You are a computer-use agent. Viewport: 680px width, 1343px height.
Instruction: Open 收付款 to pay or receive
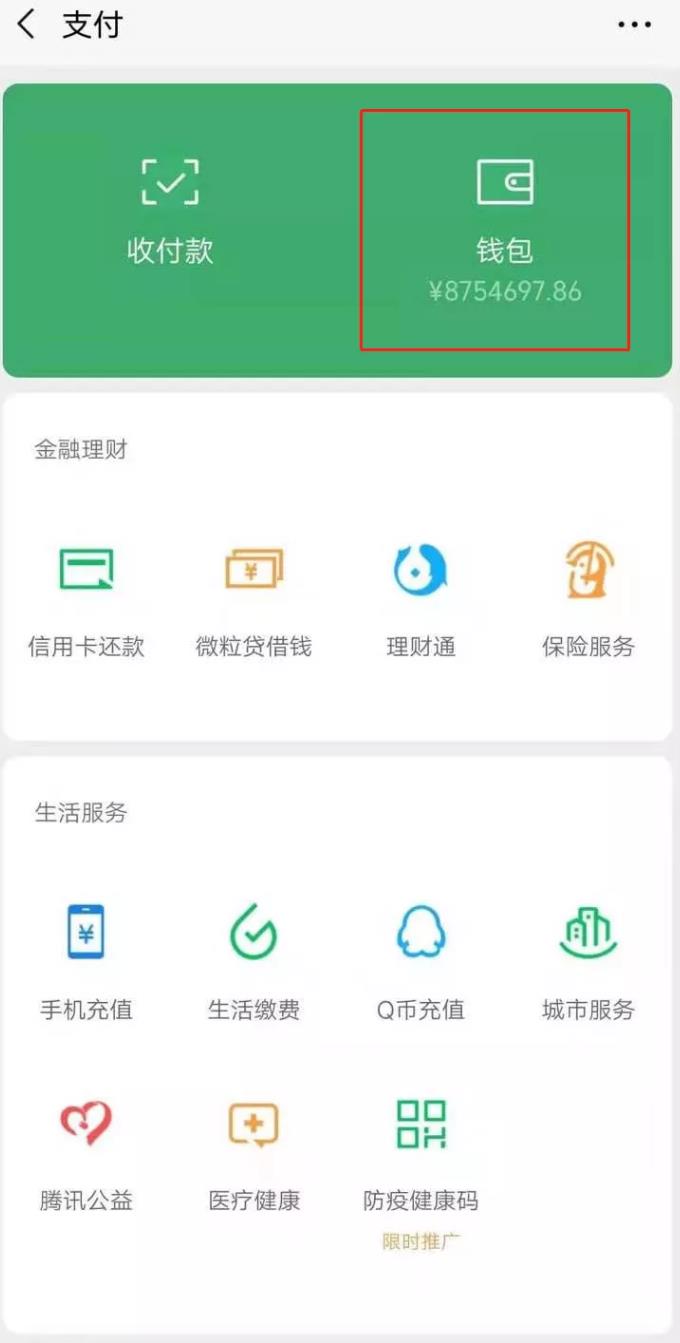coord(170,212)
